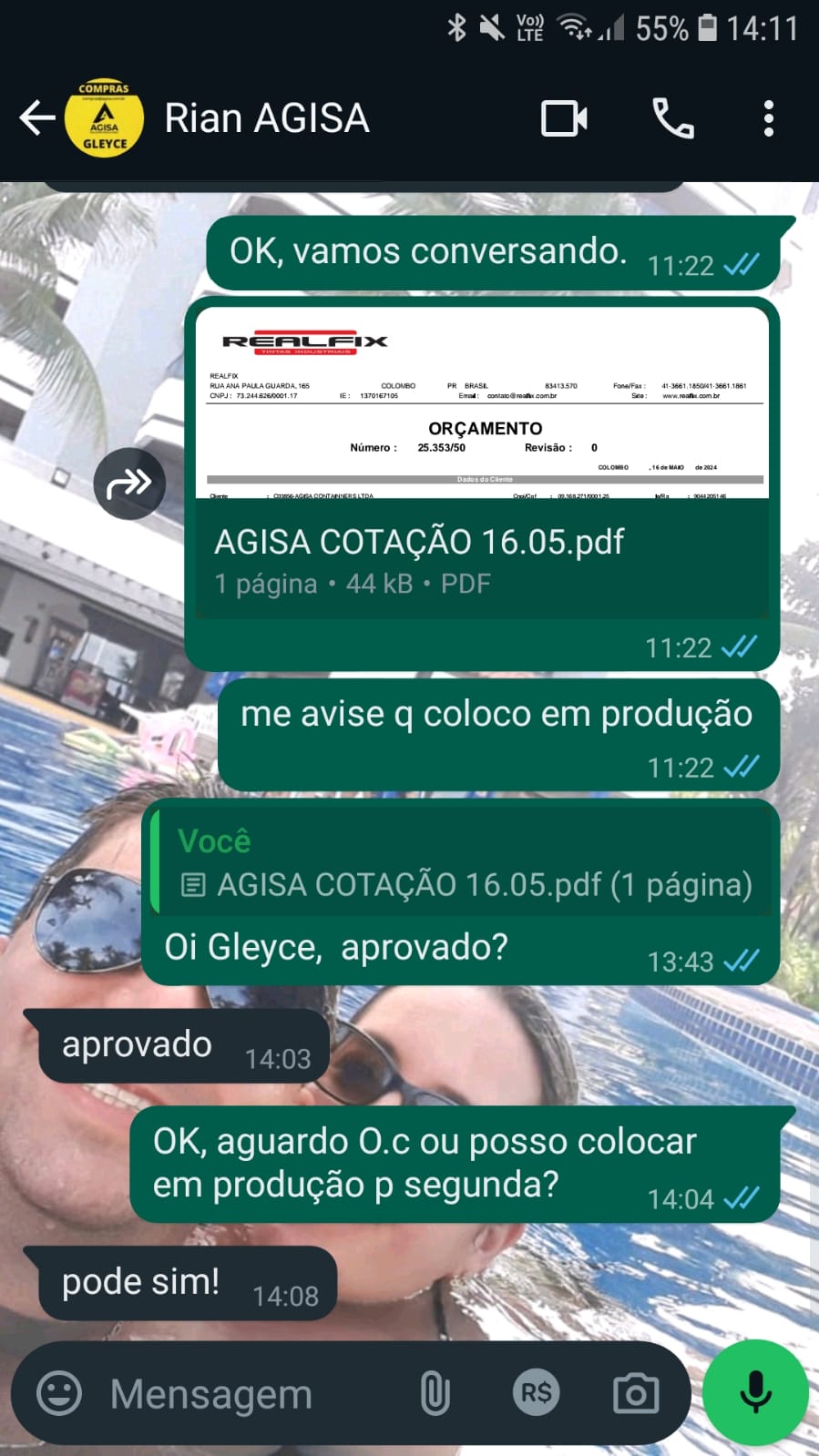
Task: Open the overflow menu
Action: click(x=769, y=118)
